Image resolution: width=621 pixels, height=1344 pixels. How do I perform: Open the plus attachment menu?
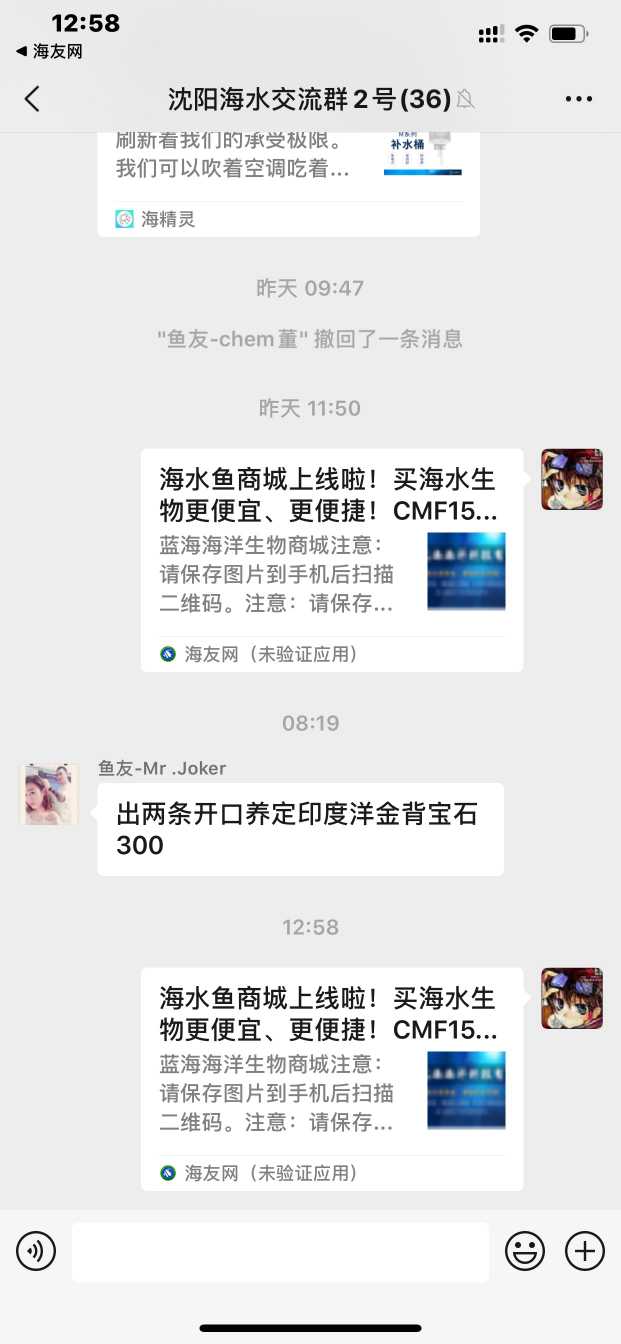585,1251
